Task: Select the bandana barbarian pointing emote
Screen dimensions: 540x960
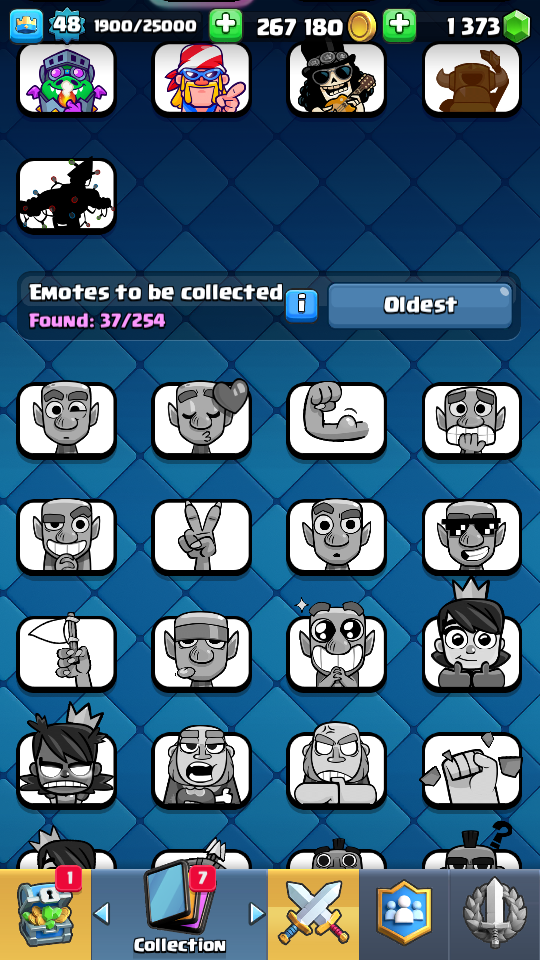Action: pos(201,78)
